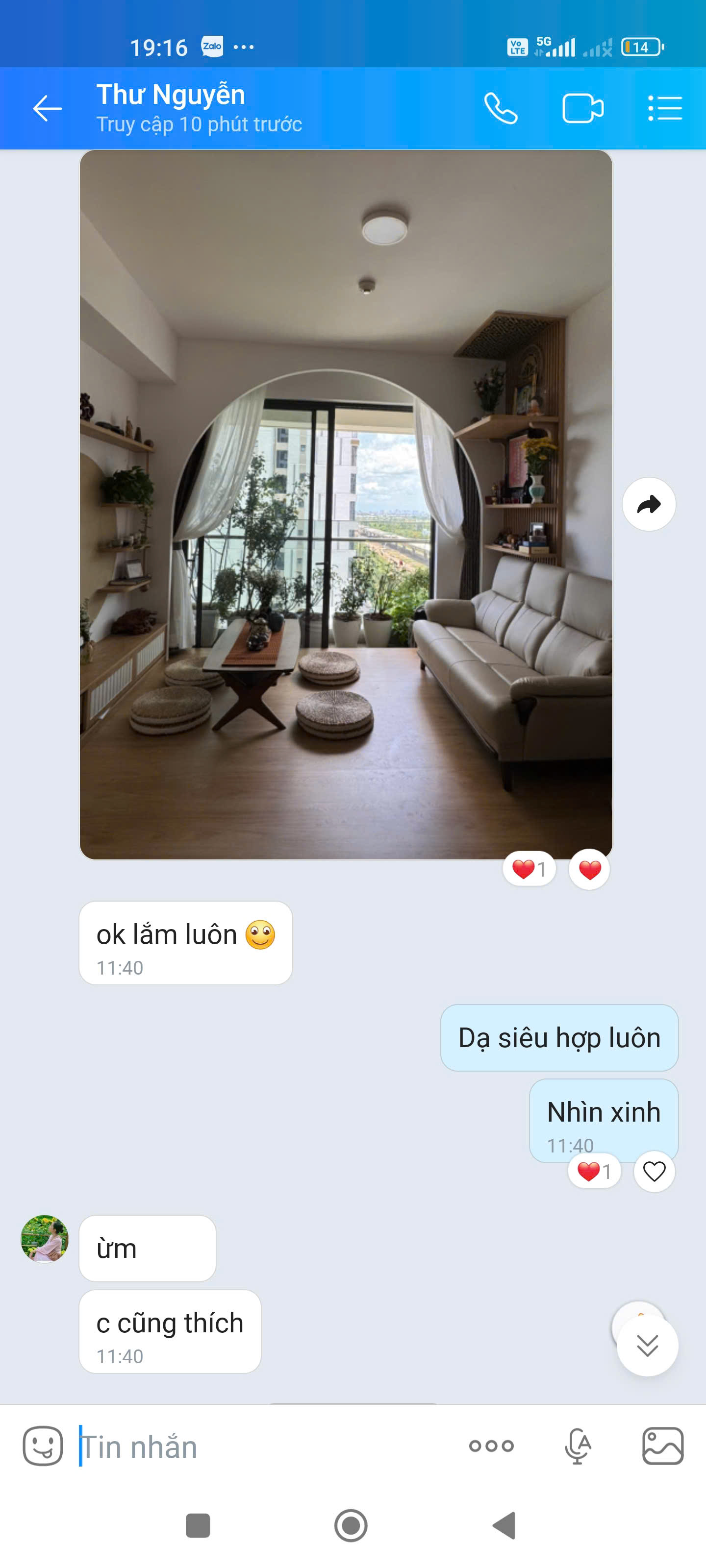Like the "Nhìn xinh" message
Image resolution: width=706 pixels, height=1568 pixels.
coord(654,1171)
